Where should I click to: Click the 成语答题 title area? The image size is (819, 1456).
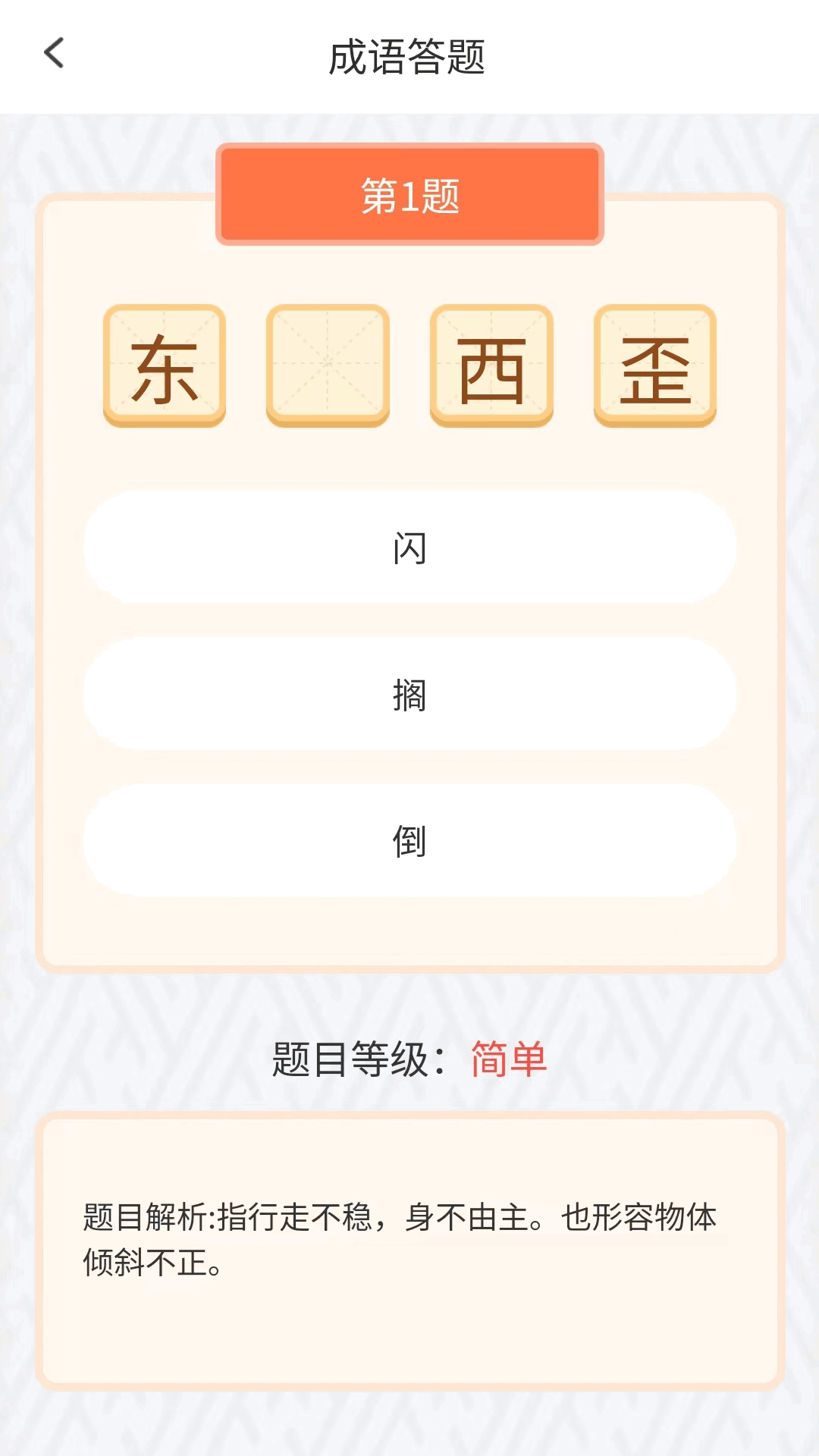[409, 56]
